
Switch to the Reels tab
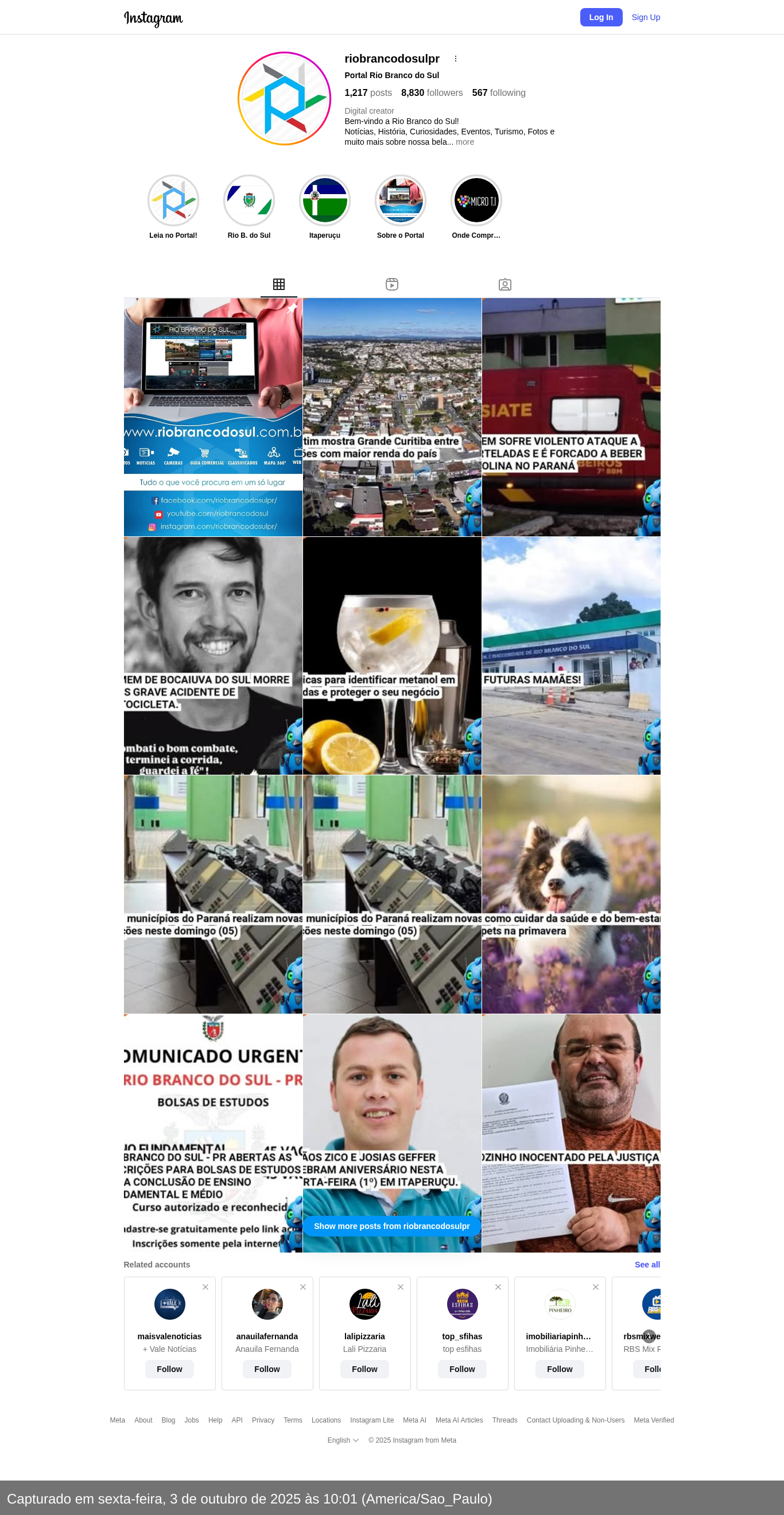[x=391, y=285]
